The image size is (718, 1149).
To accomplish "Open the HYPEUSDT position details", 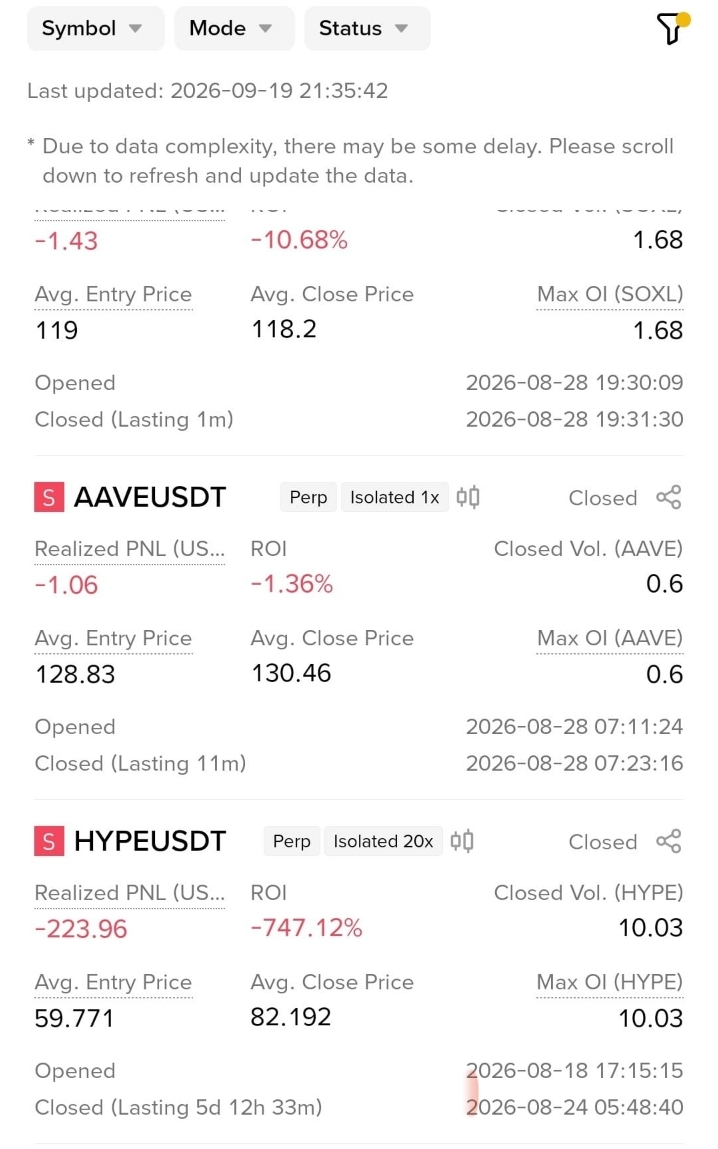I will pos(149,841).
